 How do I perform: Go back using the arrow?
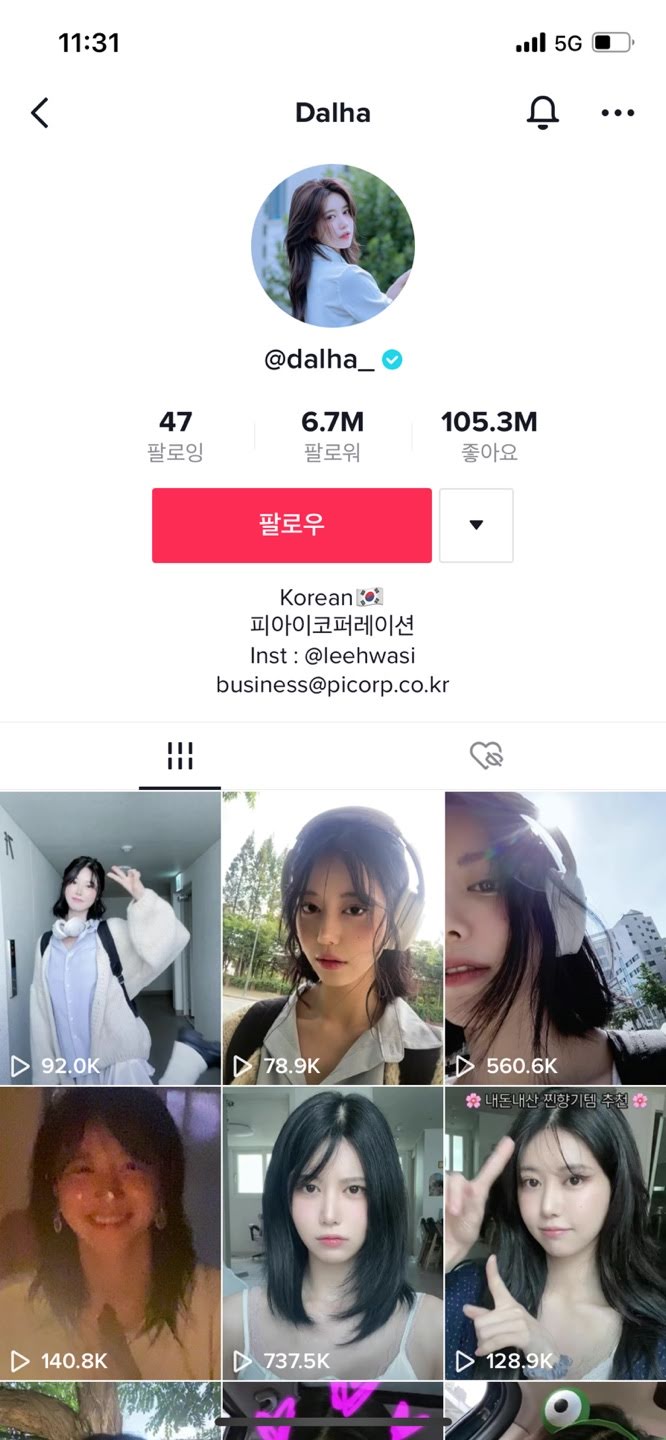point(40,113)
